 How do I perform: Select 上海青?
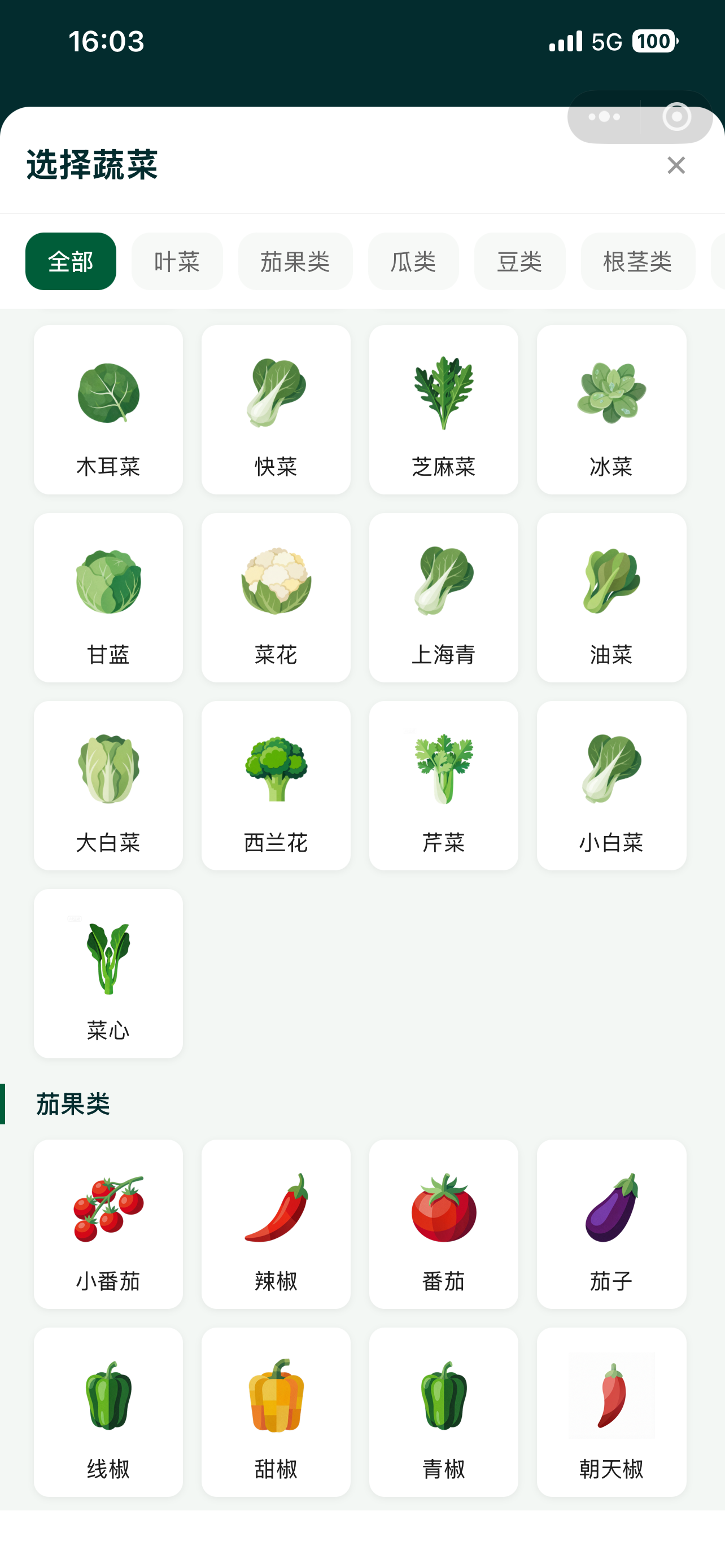(443, 598)
